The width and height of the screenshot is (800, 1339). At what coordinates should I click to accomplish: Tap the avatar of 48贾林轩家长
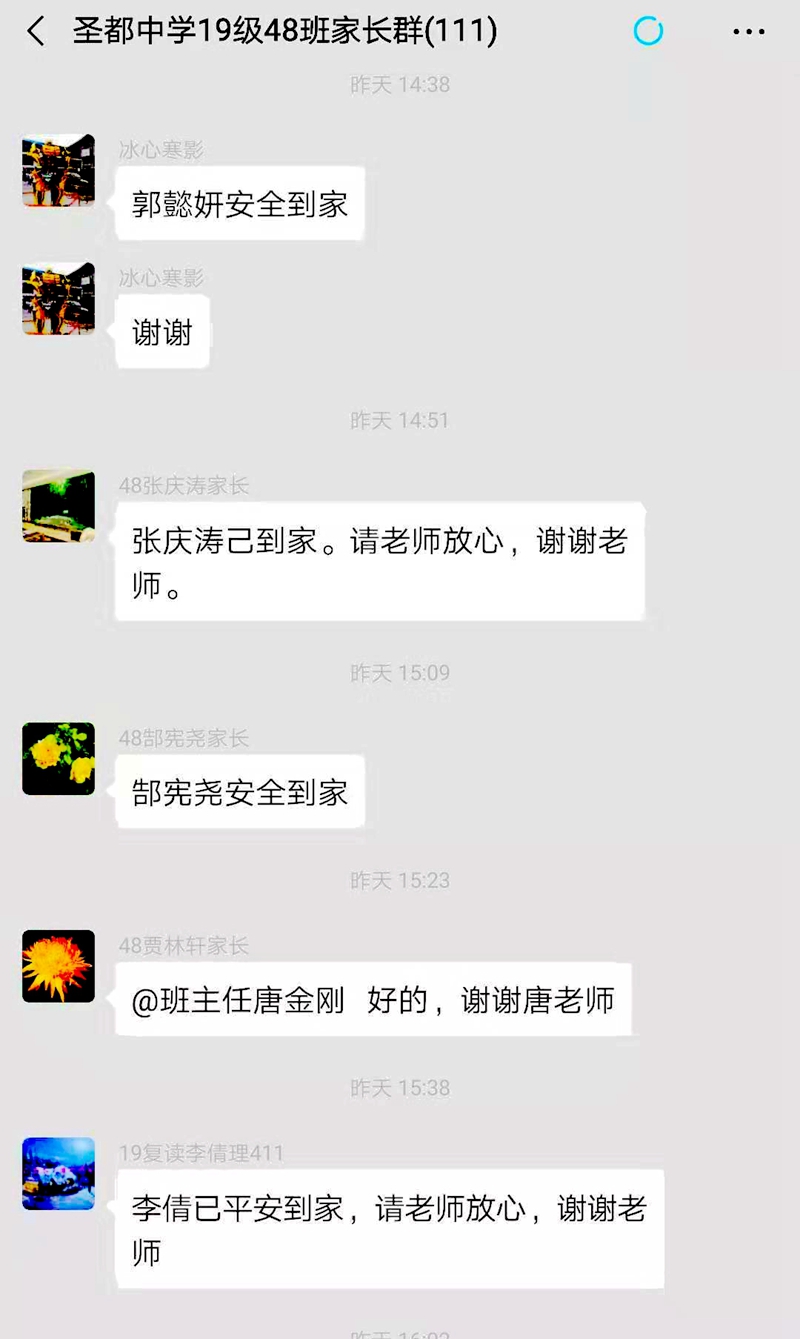58,966
